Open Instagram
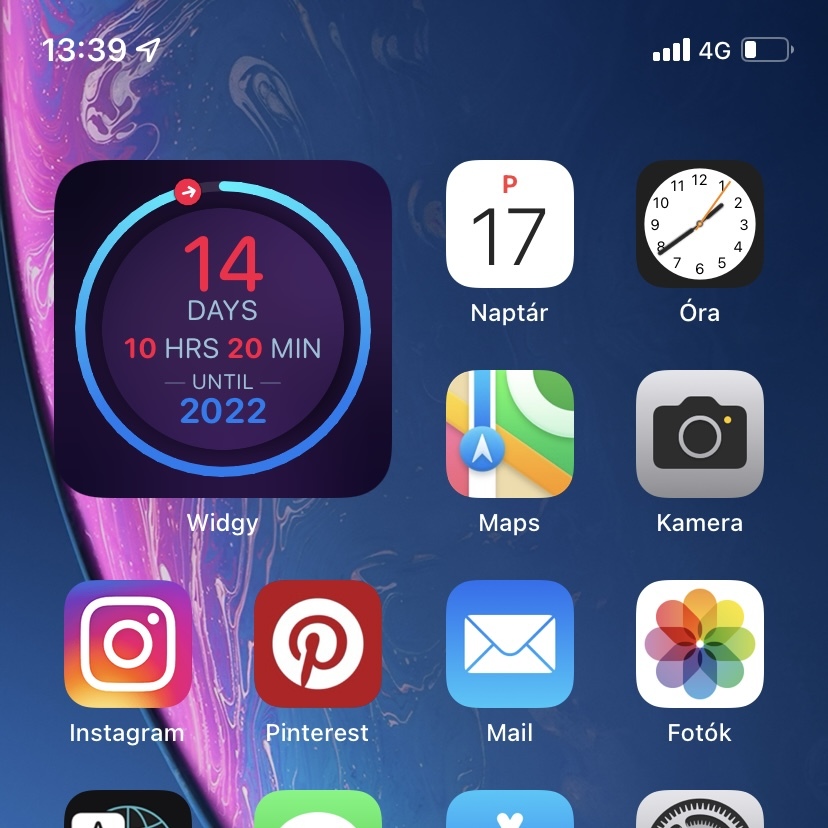 [x=127, y=644]
